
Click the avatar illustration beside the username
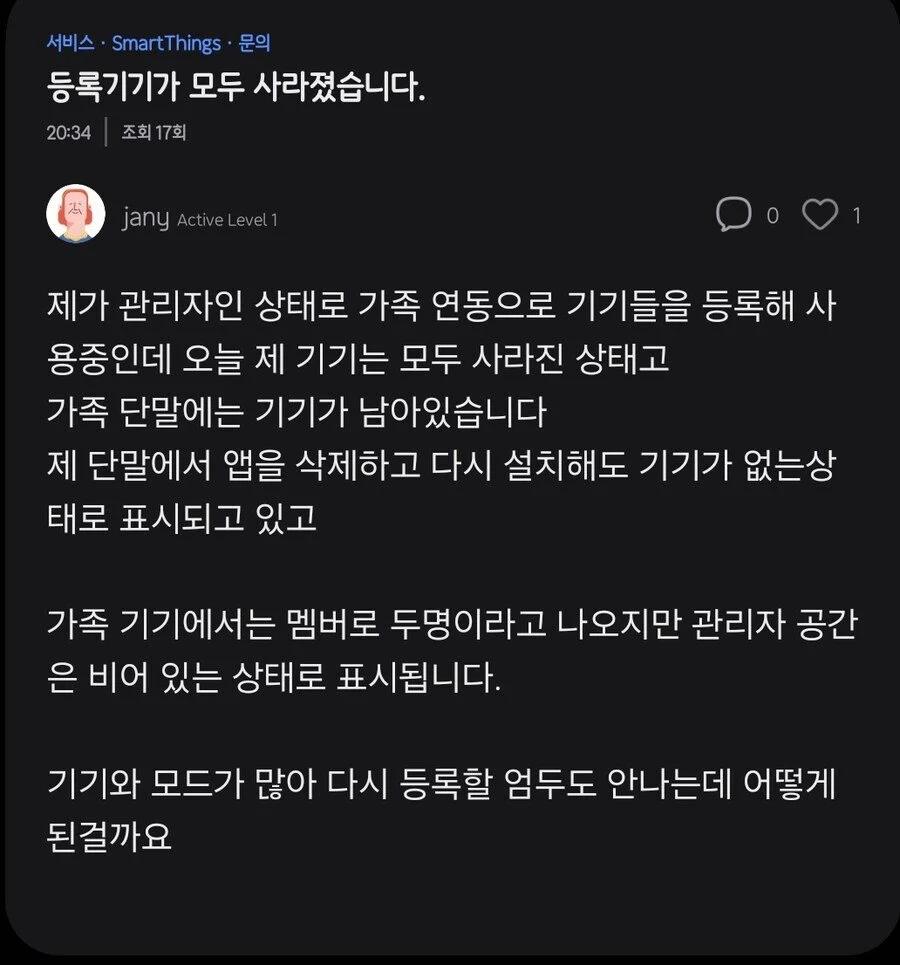point(75,212)
